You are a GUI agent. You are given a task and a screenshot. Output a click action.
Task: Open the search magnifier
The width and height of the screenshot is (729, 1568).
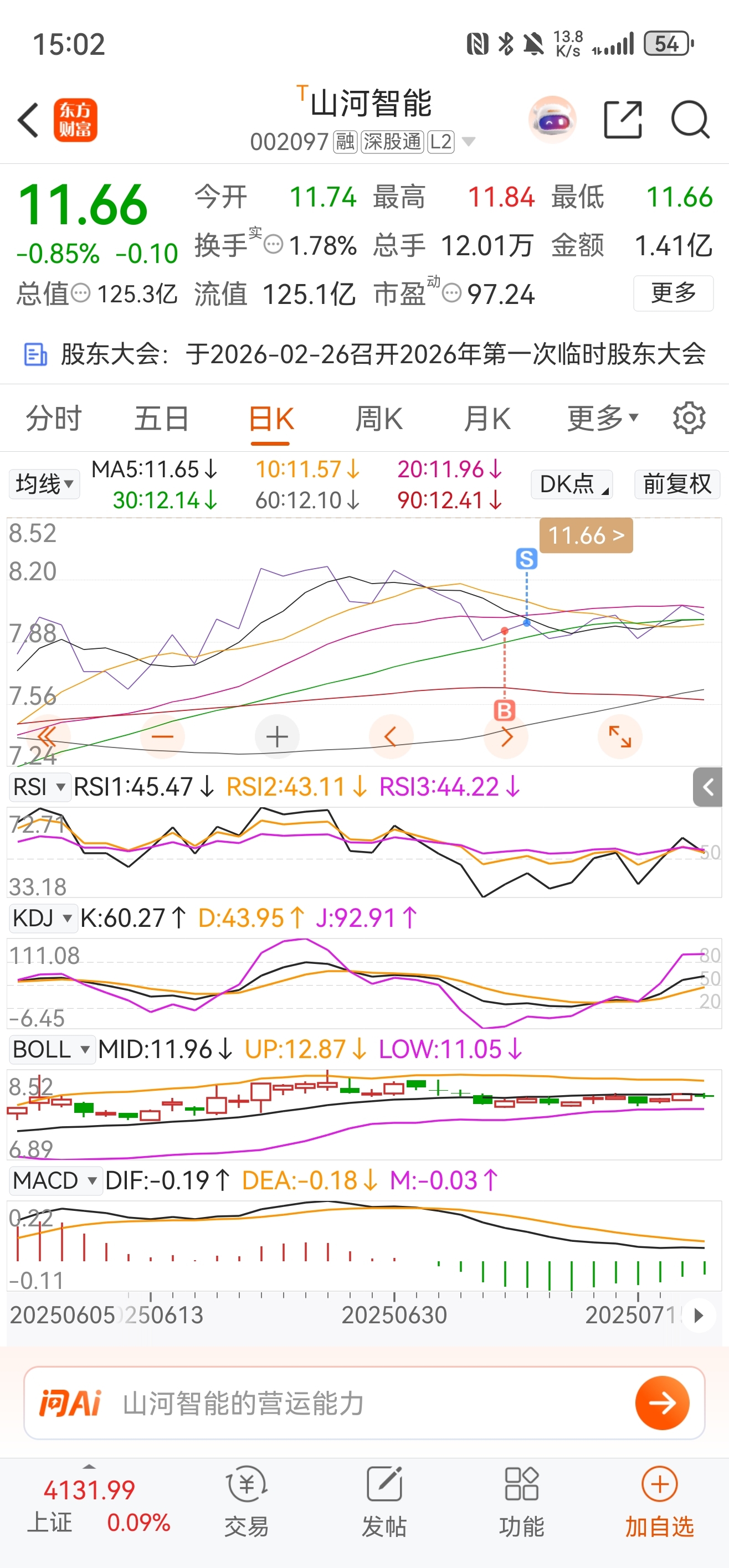click(x=690, y=120)
